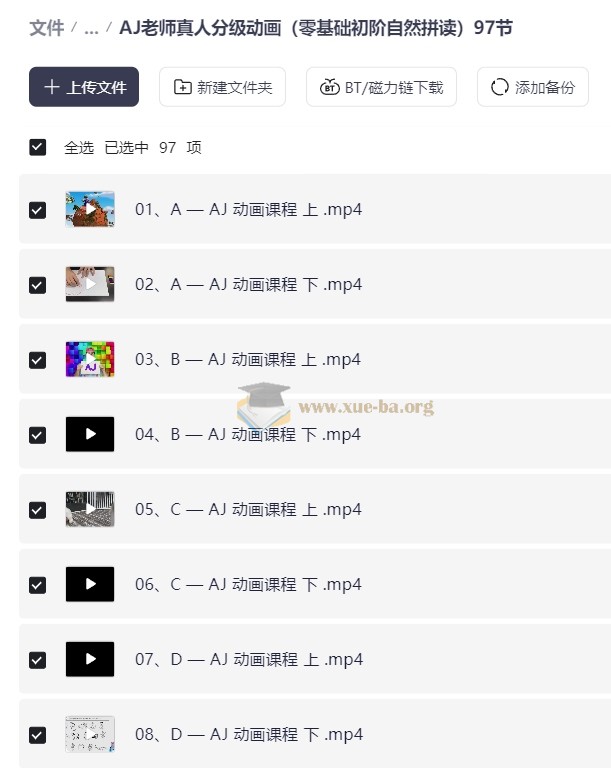
Task: Play the video thumbnail for 07、D 上 .mp4
Action: (x=90, y=659)
